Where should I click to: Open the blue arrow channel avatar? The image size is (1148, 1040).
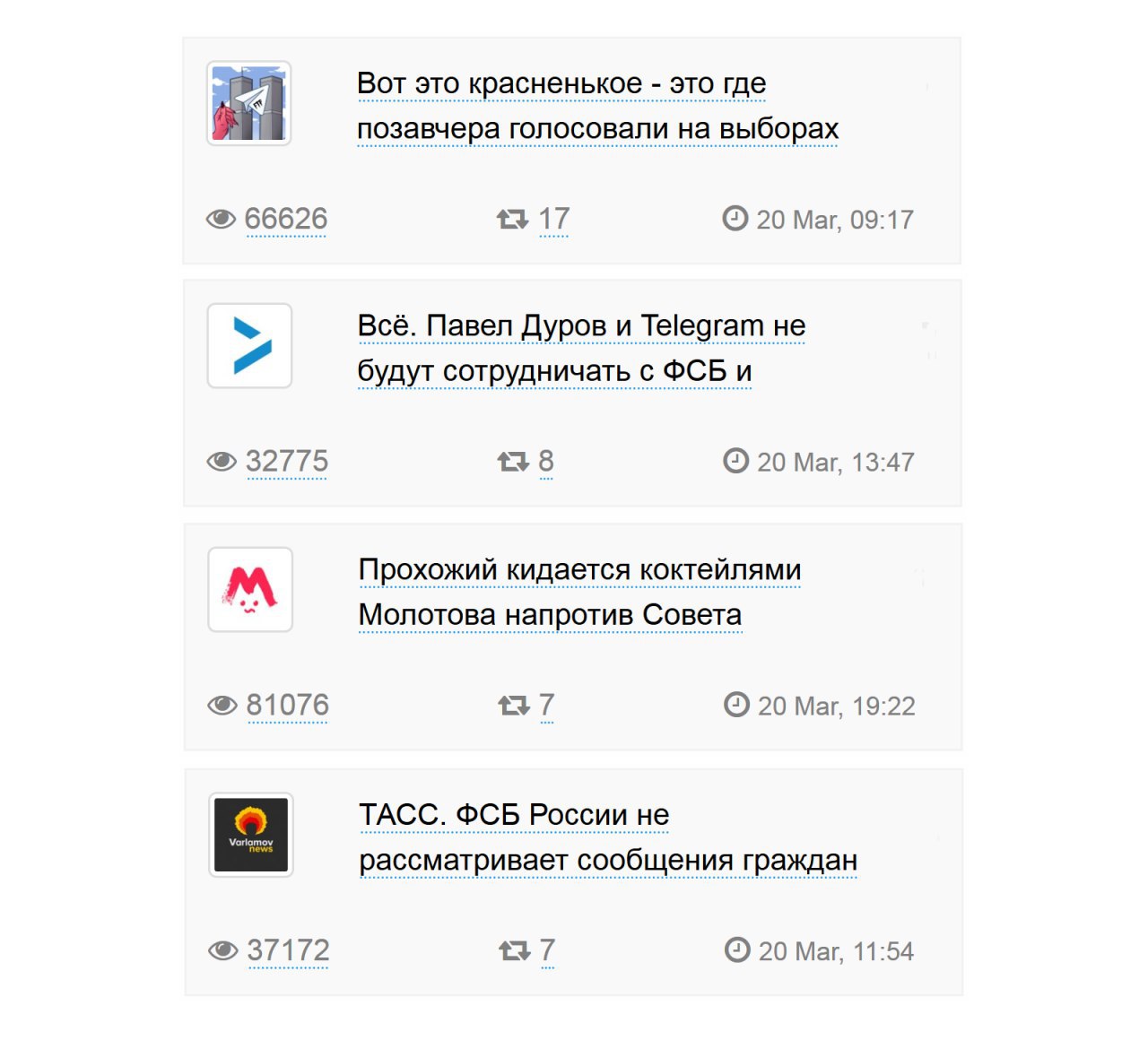(250, 345)
